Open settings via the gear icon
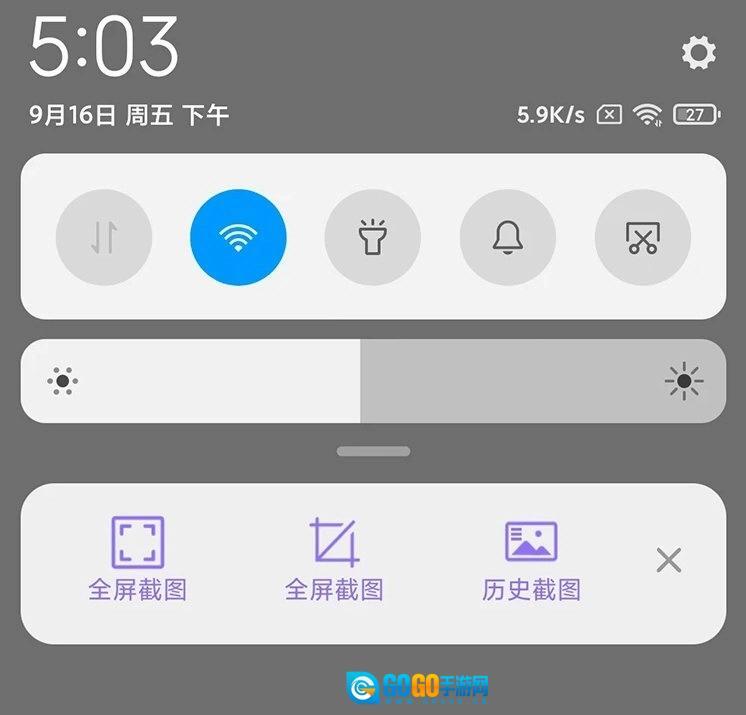The width and height of the screenshot is (746, 715). coord(699,52)
